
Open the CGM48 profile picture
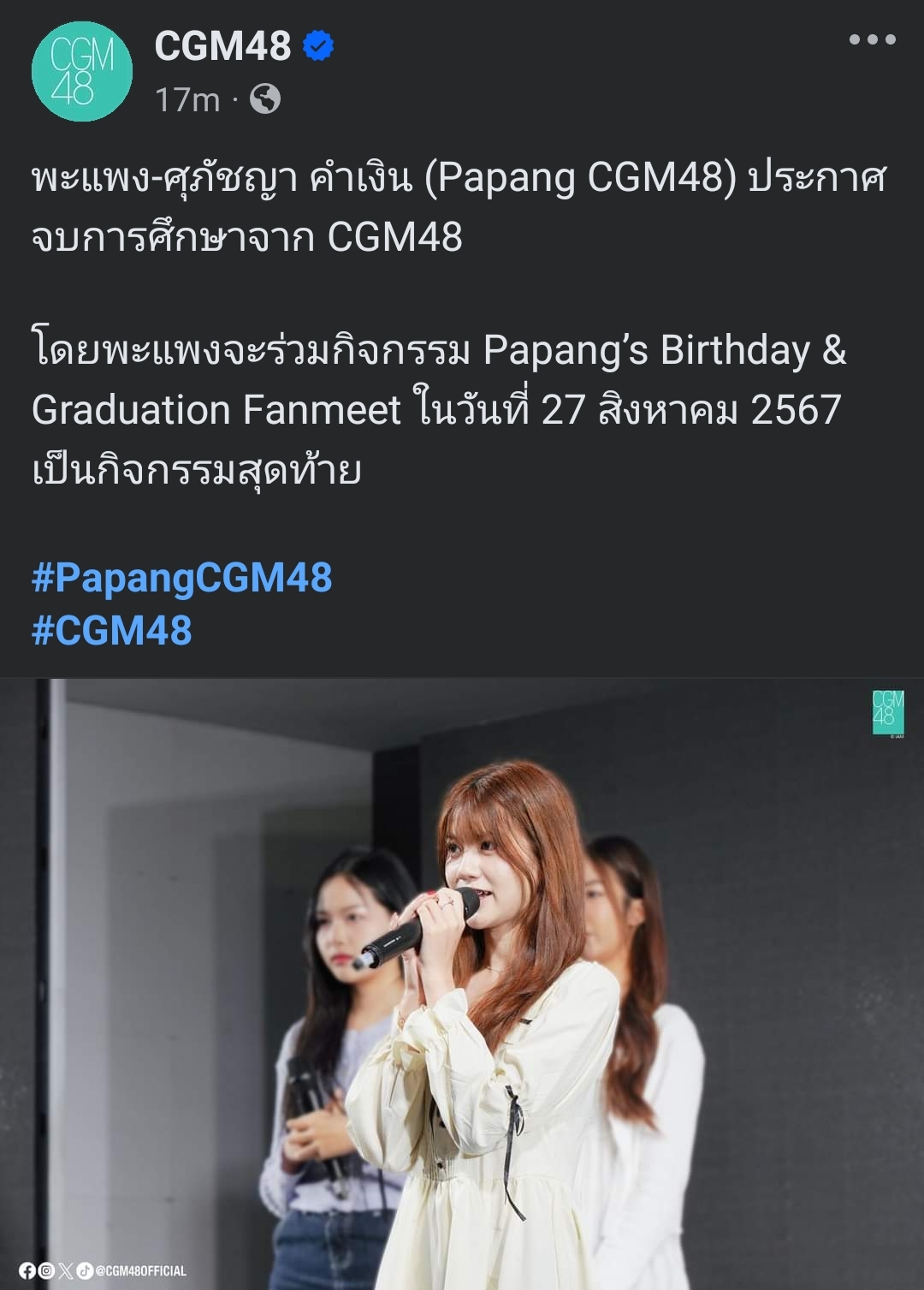click(x=82, y=72)
